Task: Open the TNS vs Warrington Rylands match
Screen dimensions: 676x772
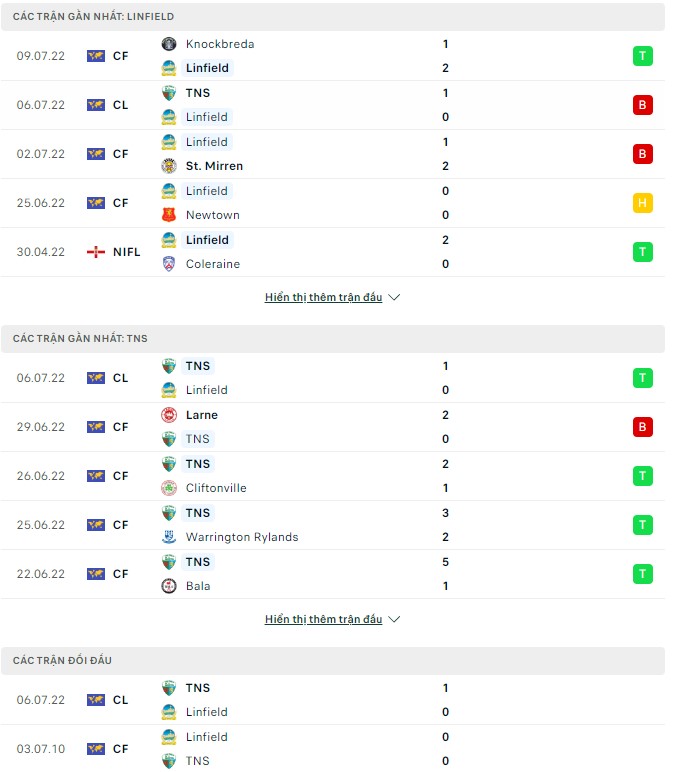Action: 300,525
